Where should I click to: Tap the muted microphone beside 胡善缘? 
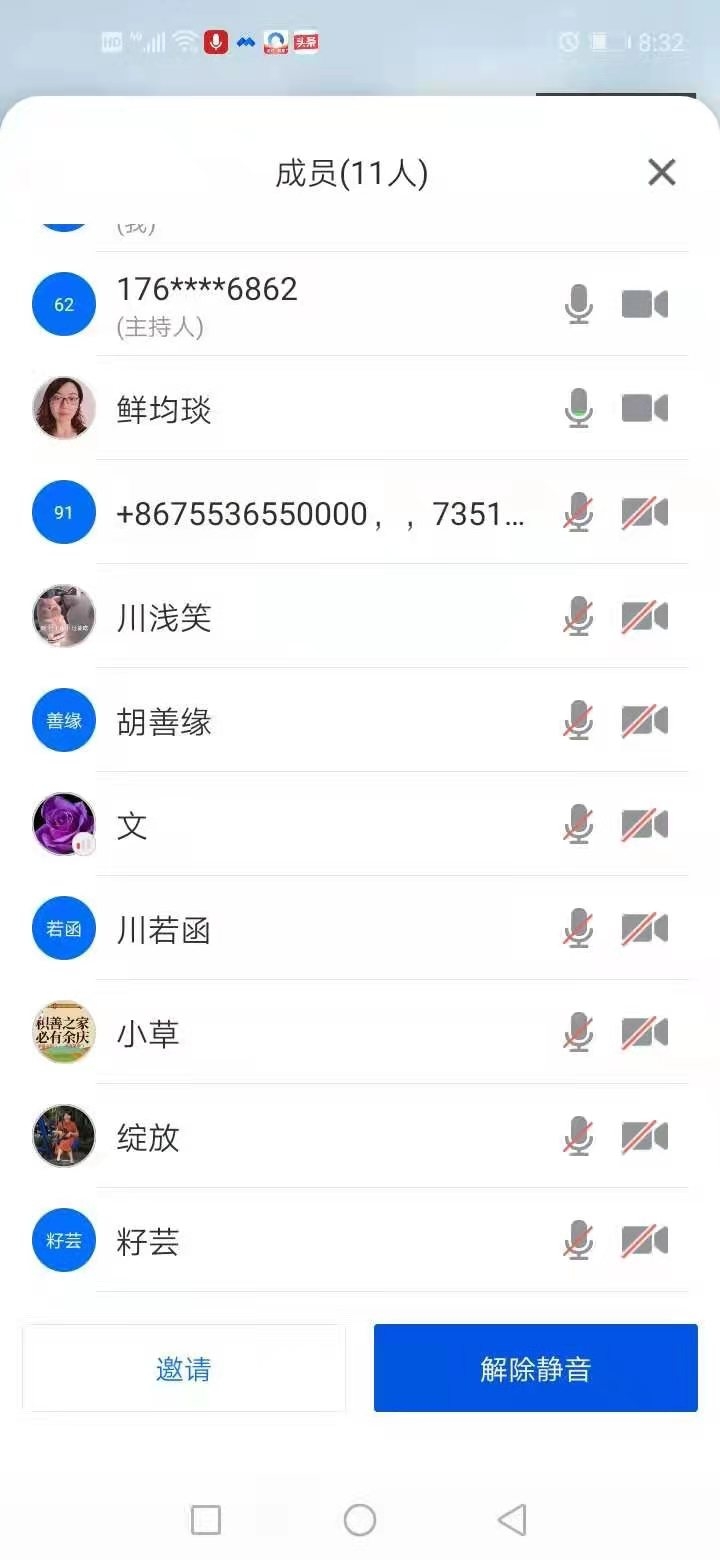coord(578,722)
